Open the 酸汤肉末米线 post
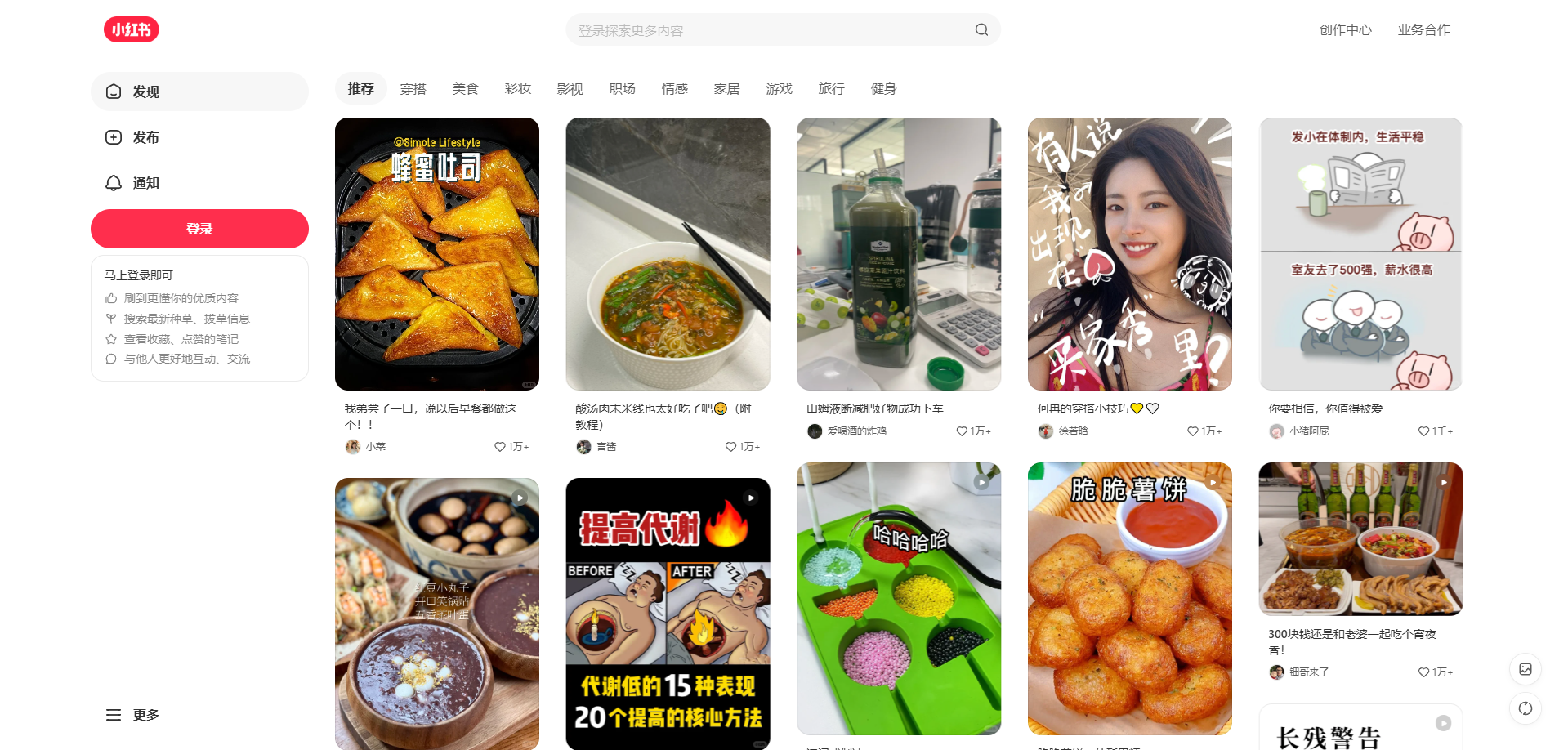 668,254
